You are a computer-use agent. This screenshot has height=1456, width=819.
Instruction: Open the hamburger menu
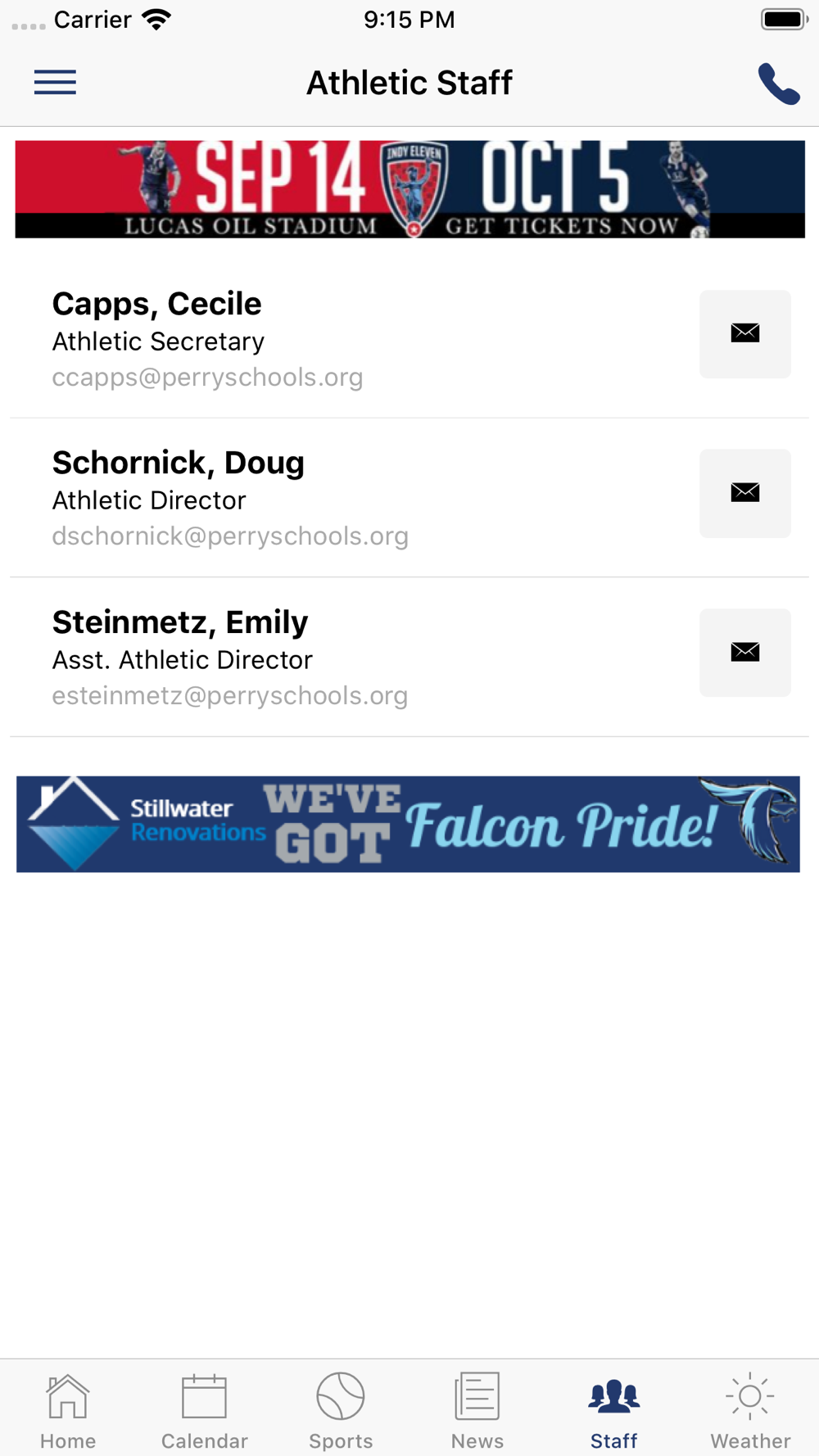pyautogui.click(x=55, y=82)
